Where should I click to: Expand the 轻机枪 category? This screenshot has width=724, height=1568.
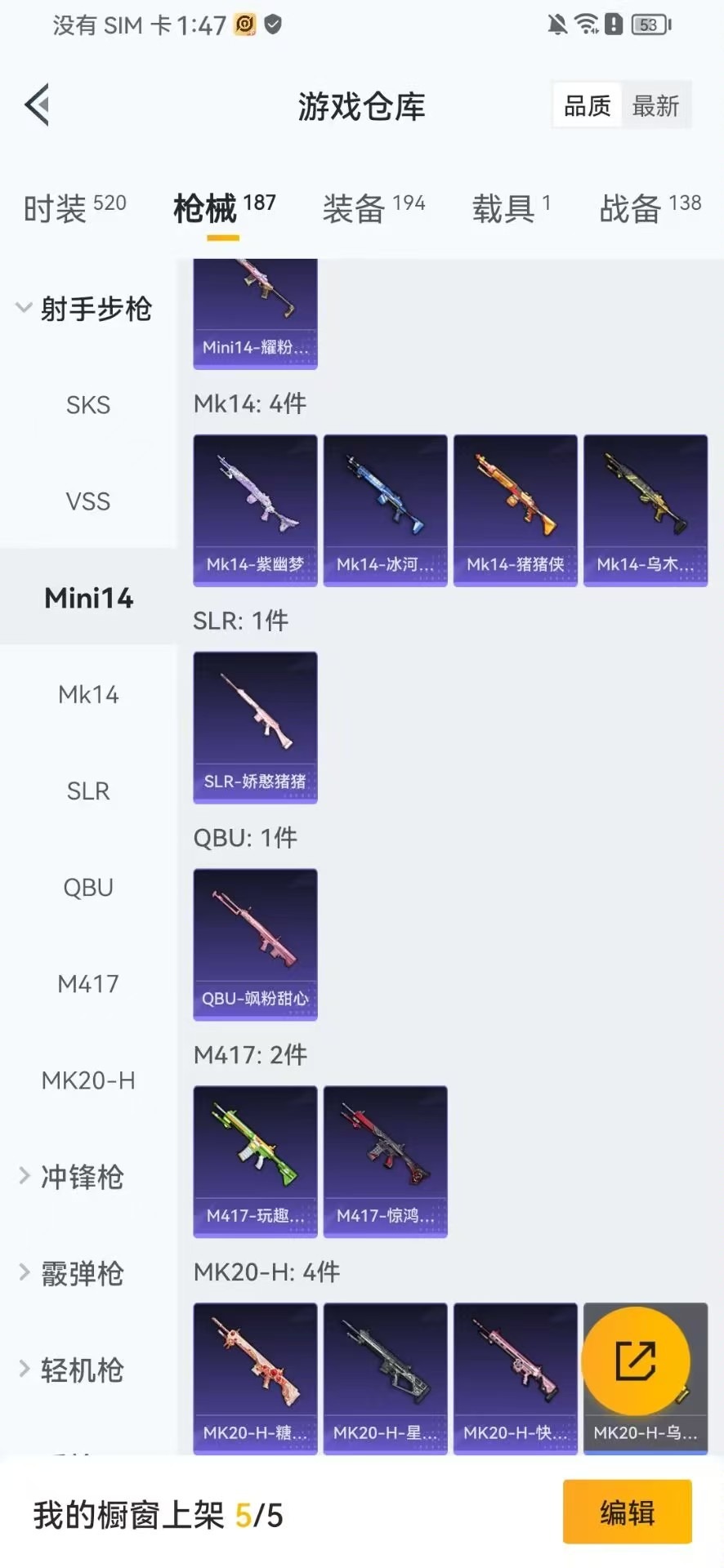tap(74, 1370)
